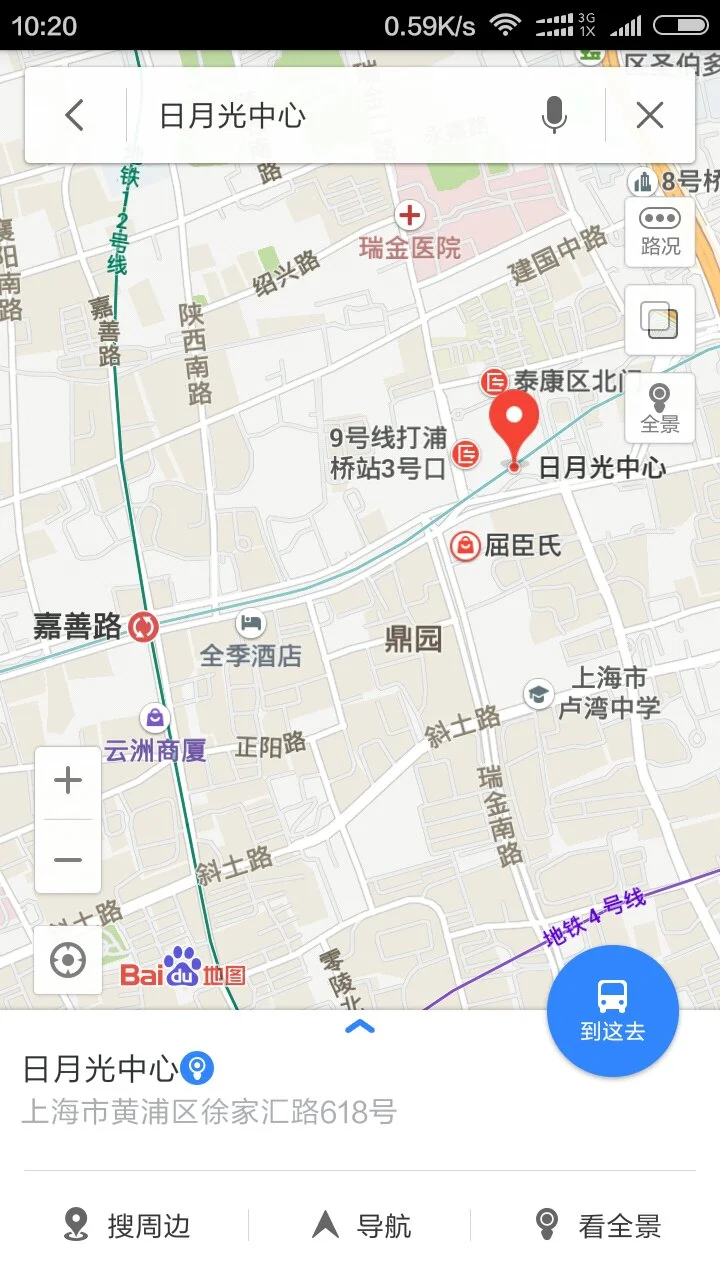
Task: Expand the bottom info panel with up arrow
Action: coord(359,1027)
